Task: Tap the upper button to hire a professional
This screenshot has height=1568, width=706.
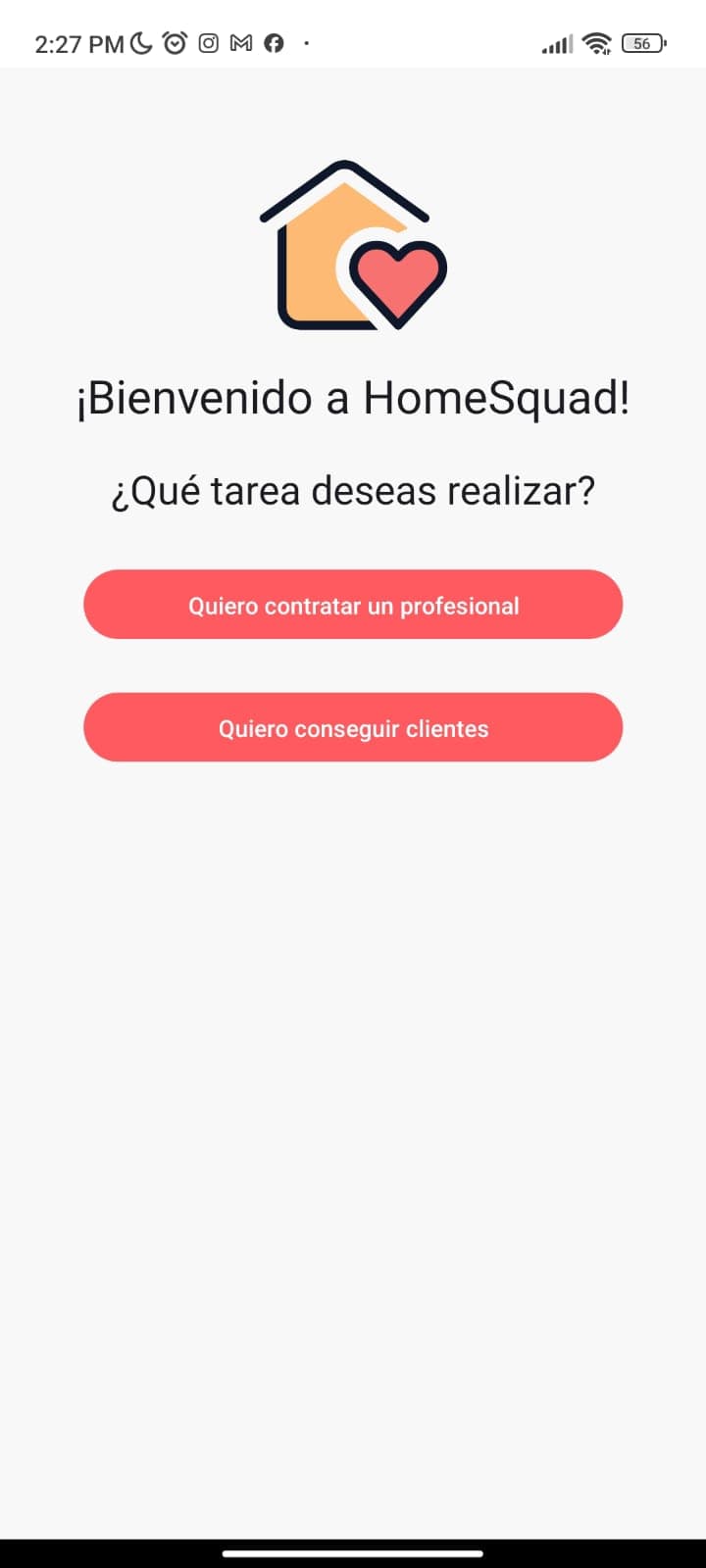Action: click(353, 605)
